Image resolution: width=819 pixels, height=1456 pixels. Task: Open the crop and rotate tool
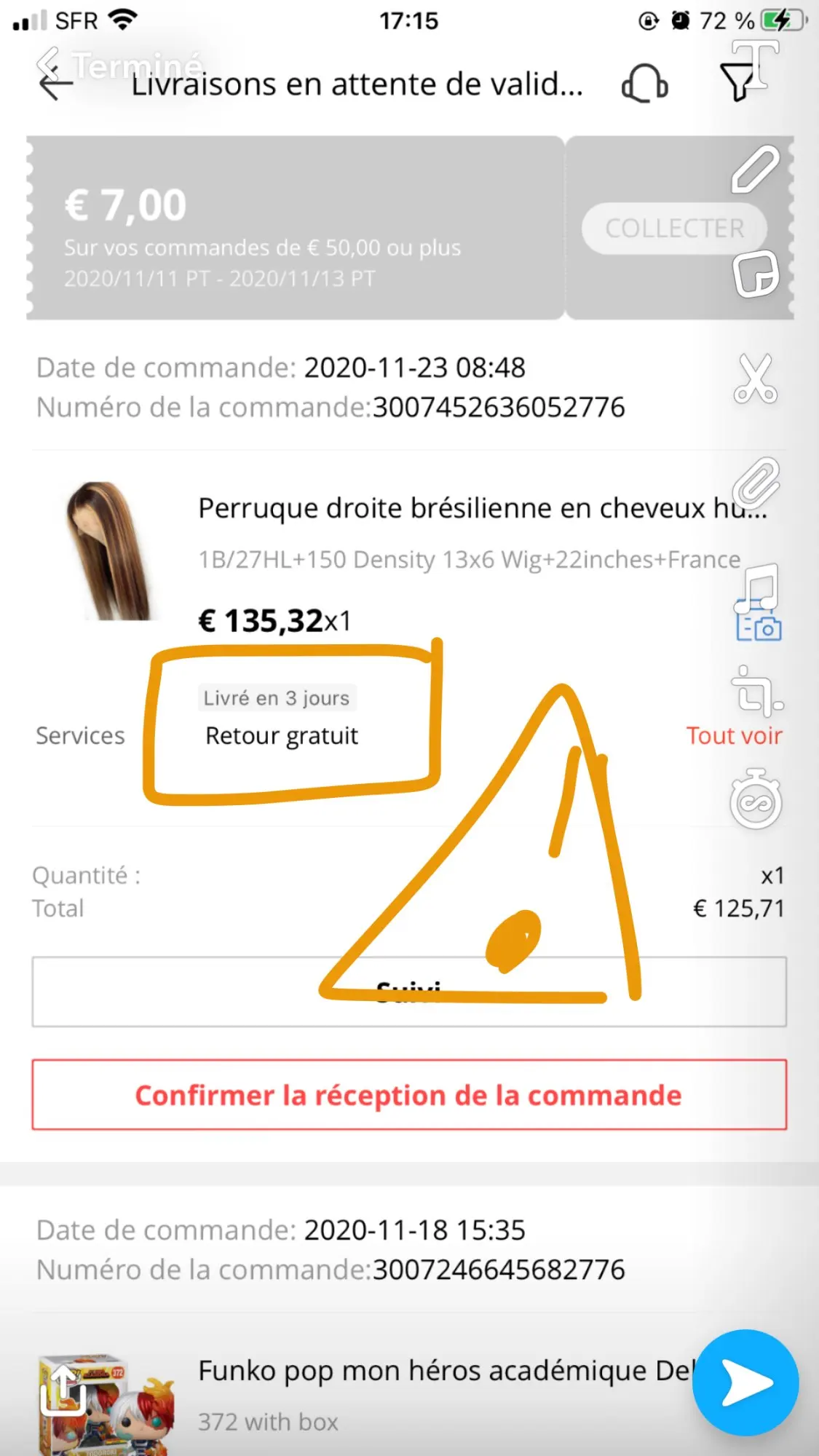[756, 692]
